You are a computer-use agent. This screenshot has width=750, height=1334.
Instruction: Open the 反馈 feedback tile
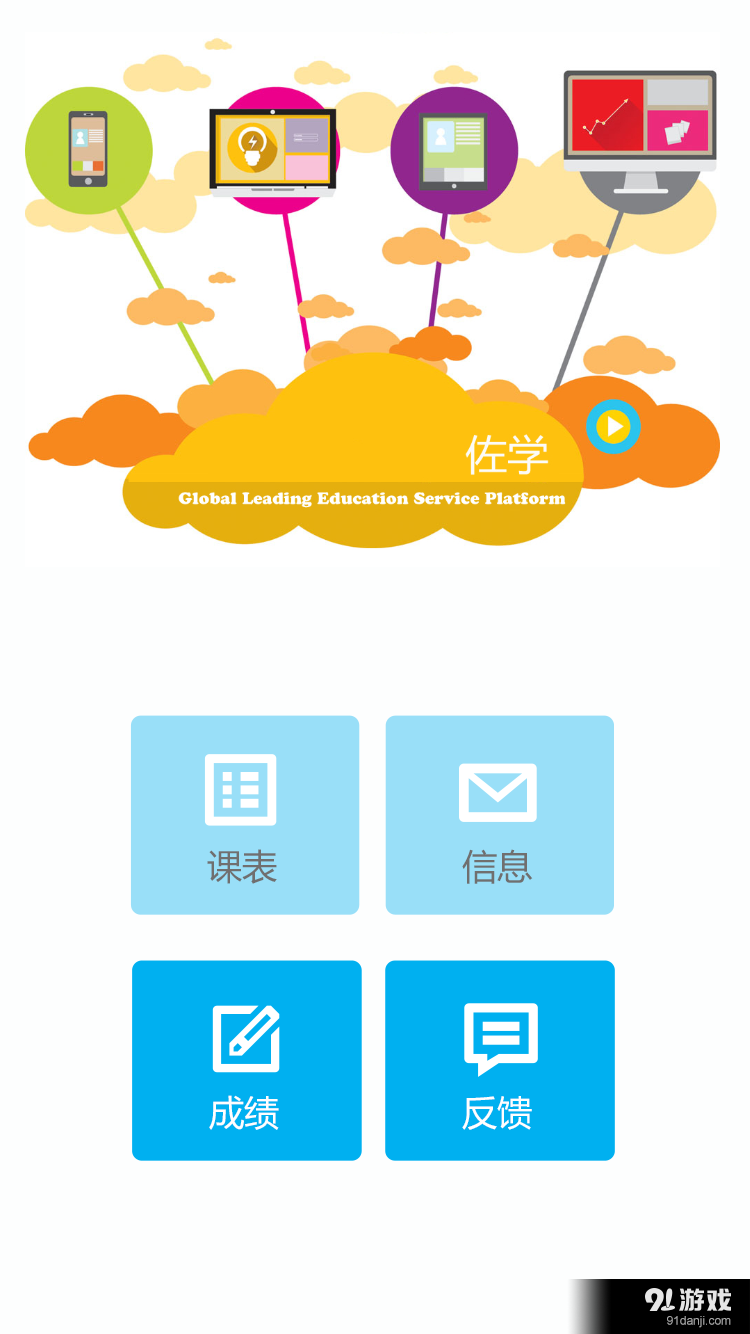pyautogui.click(x=499, y=1060)
